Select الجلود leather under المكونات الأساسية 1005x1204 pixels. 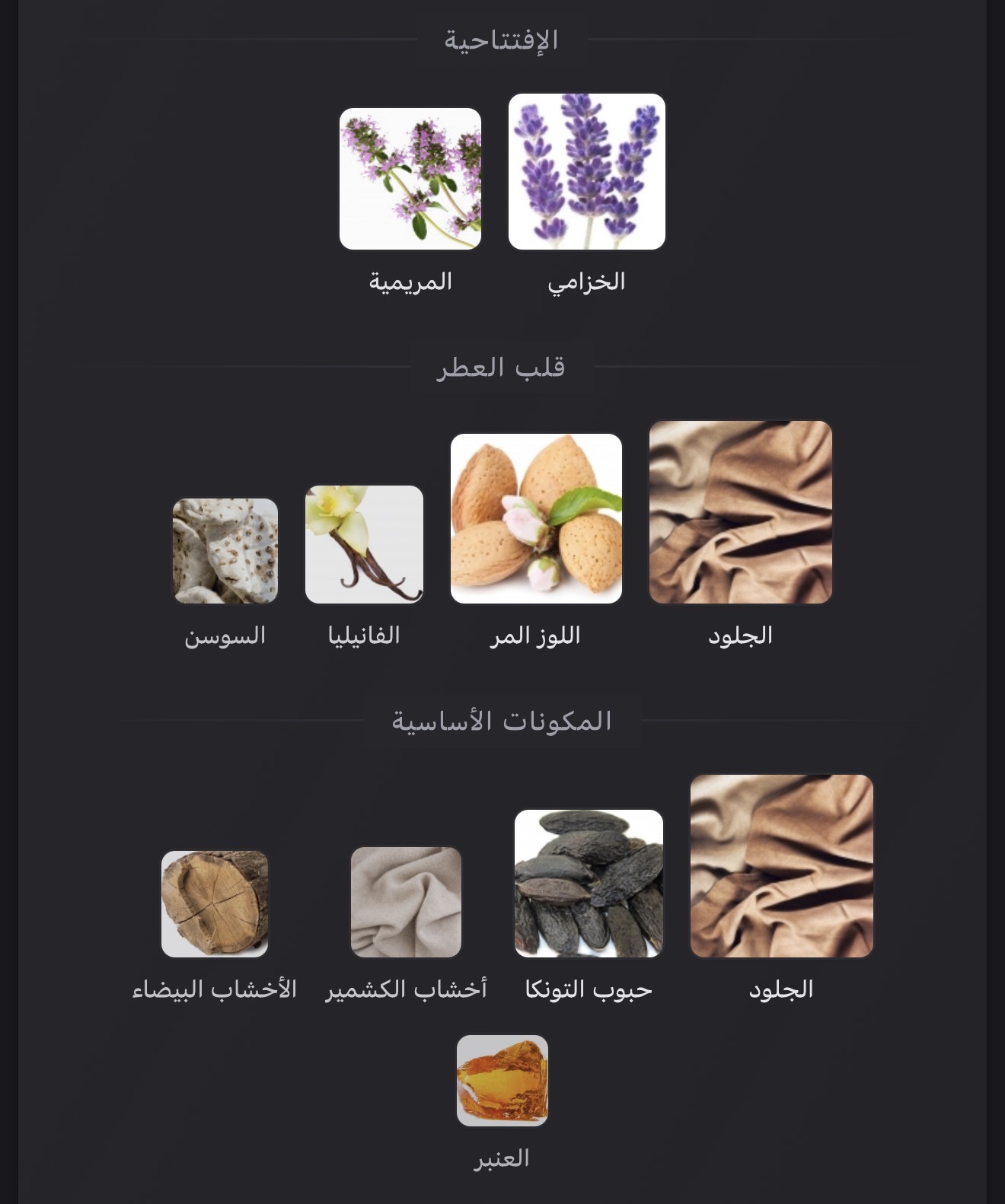(781, 866)
